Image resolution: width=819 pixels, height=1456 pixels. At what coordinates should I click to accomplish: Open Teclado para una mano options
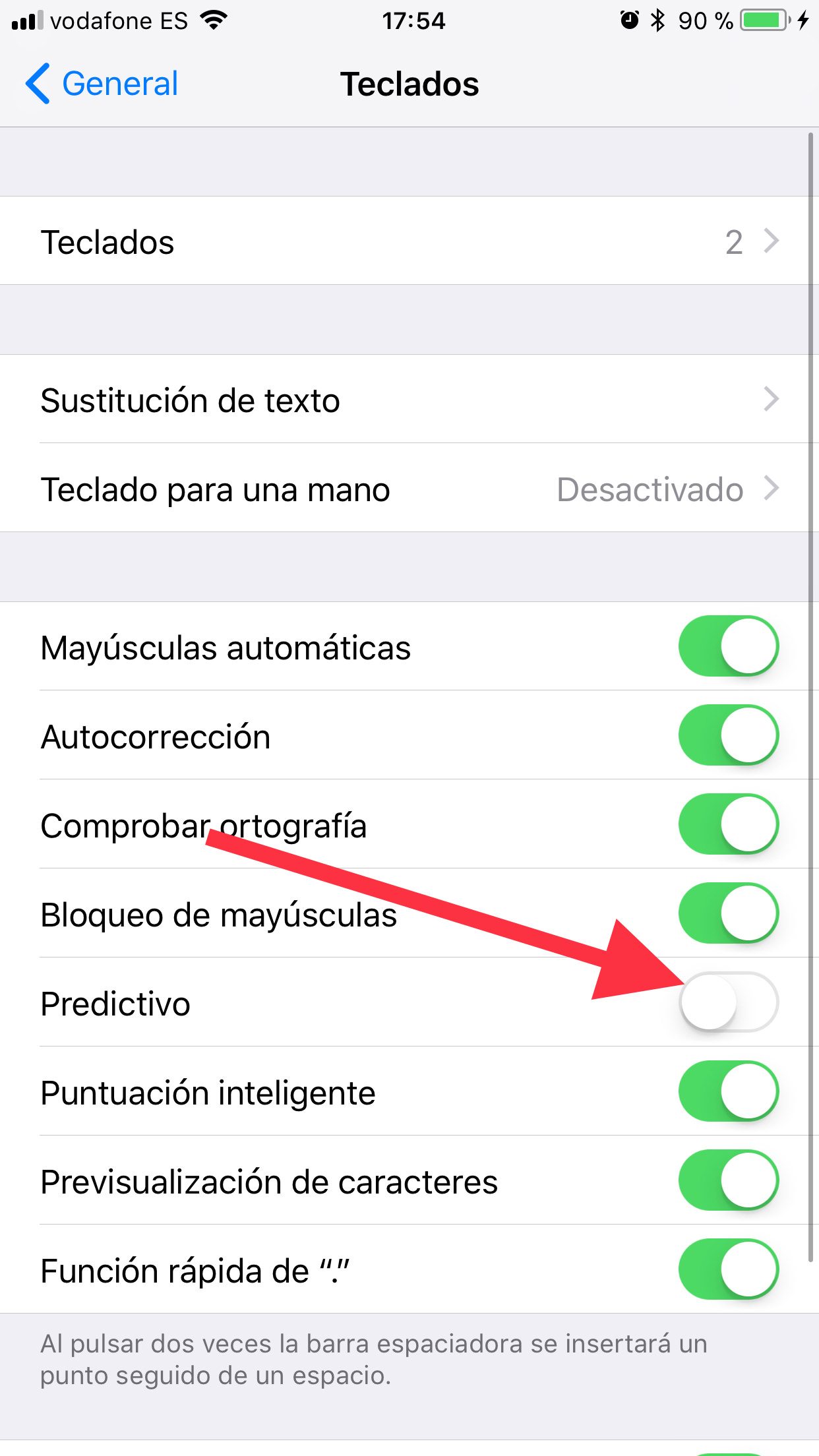[x=409, y=489]
